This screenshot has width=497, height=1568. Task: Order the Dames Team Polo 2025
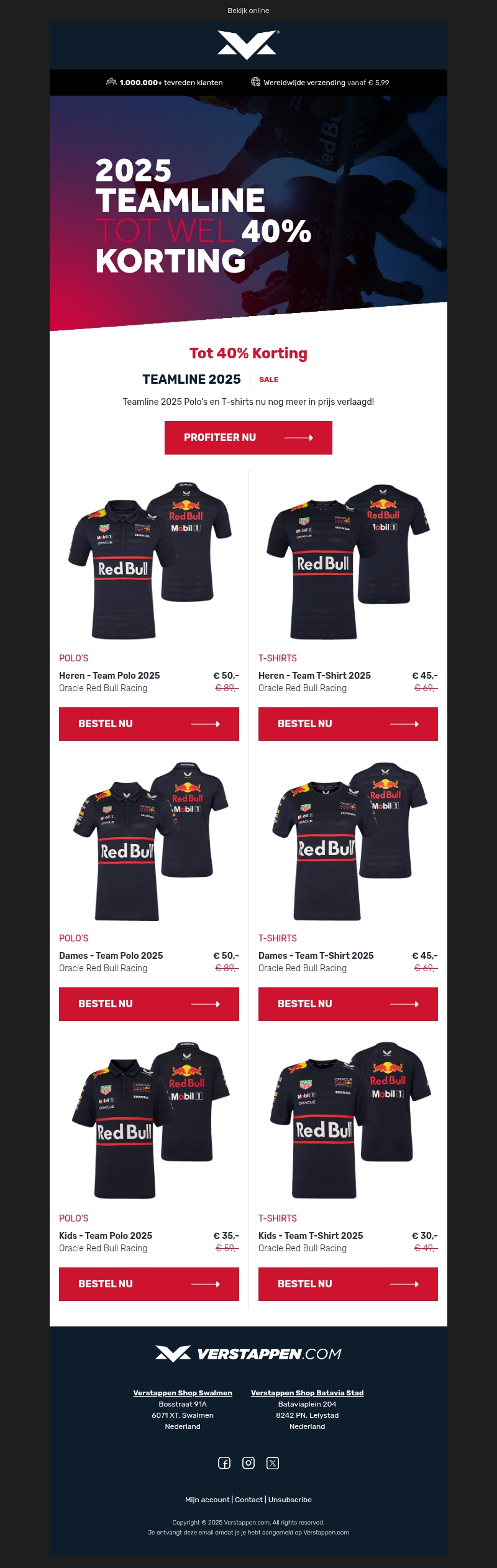click(148, 1004)
